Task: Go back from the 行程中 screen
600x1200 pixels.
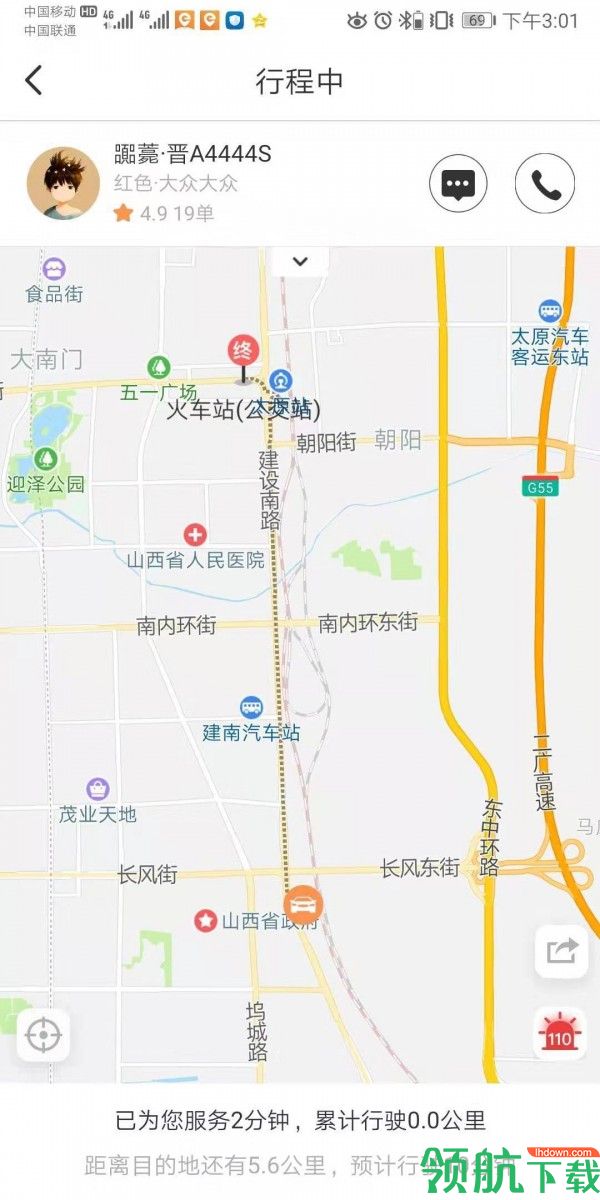Action: [34, 81]
